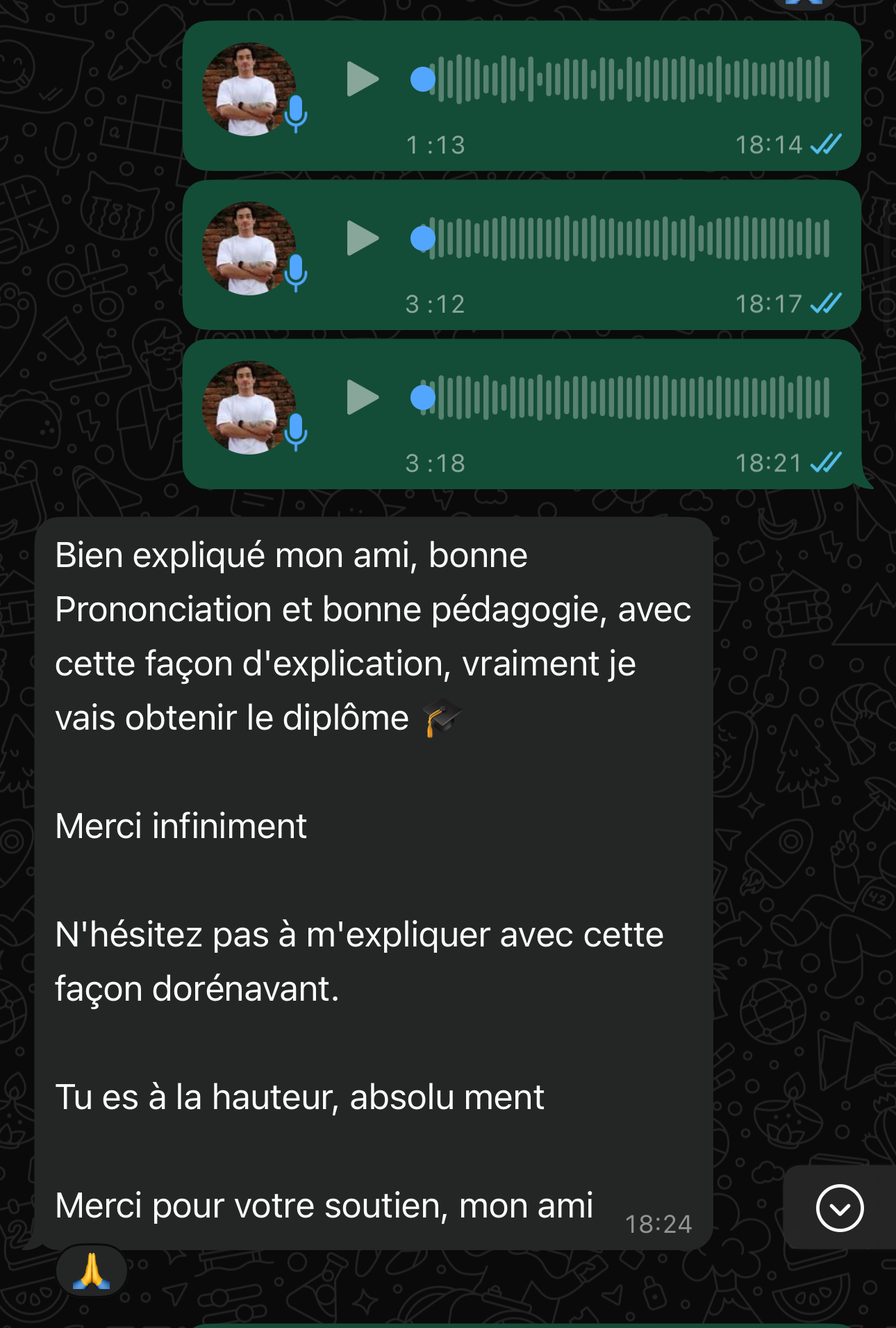Jump to latest messages with down arrow
896x1328 pixels.
[839, 1208]
